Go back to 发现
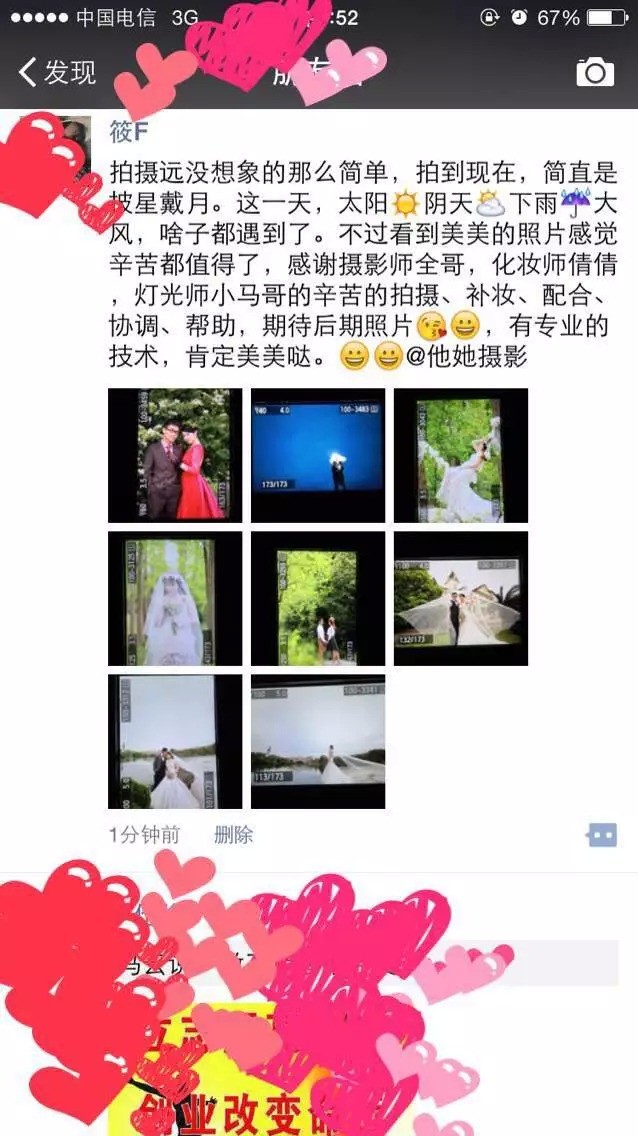This screenshot has height=1136, width=638. 58,72
